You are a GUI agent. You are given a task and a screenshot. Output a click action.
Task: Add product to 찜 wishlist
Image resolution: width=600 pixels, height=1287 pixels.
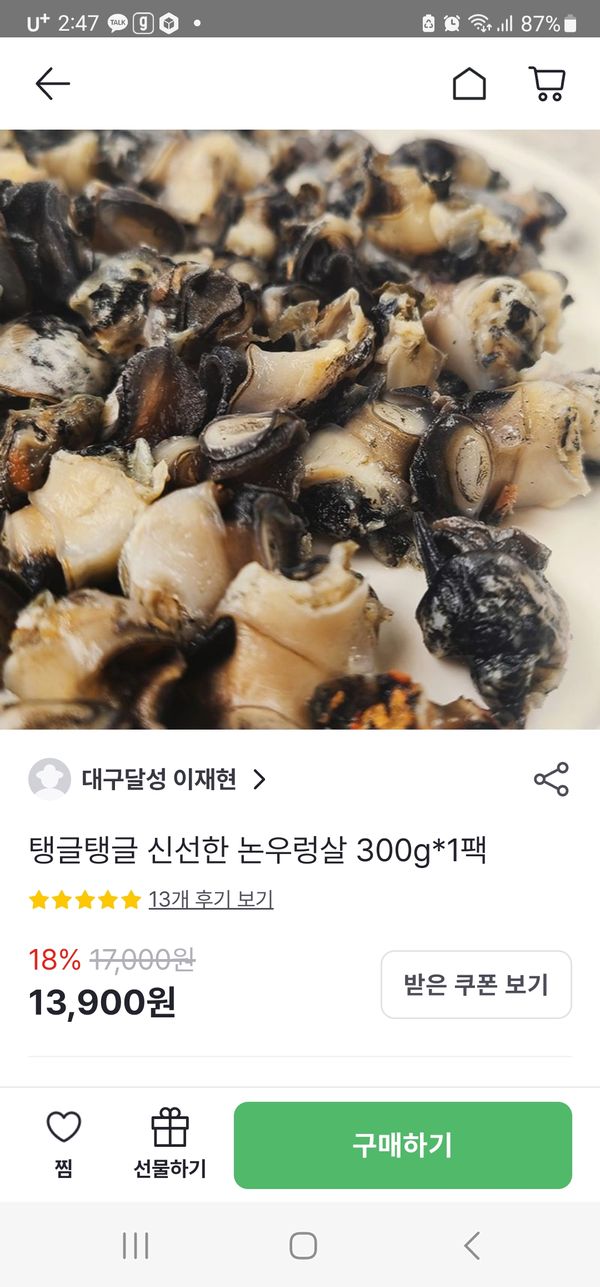(x=64, y=1145)
